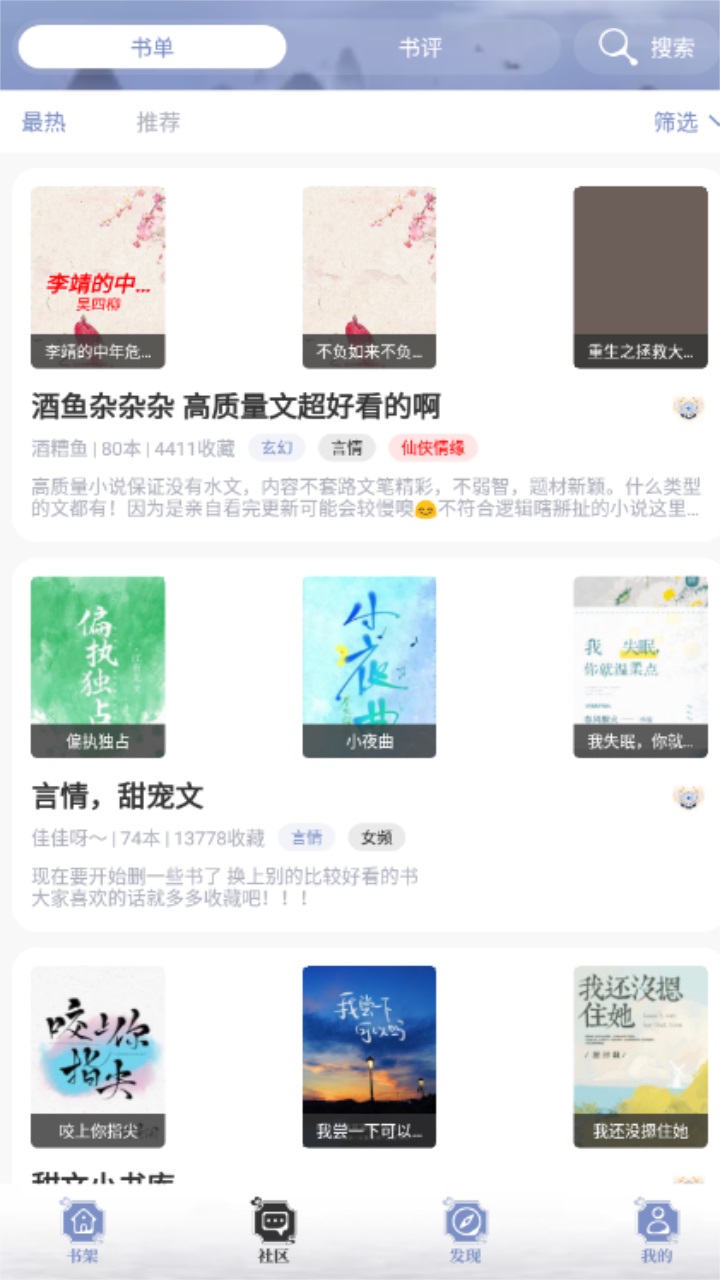Tap the 玄幻 category tag
Viewport: 720px width, 1280px height.
277,448
